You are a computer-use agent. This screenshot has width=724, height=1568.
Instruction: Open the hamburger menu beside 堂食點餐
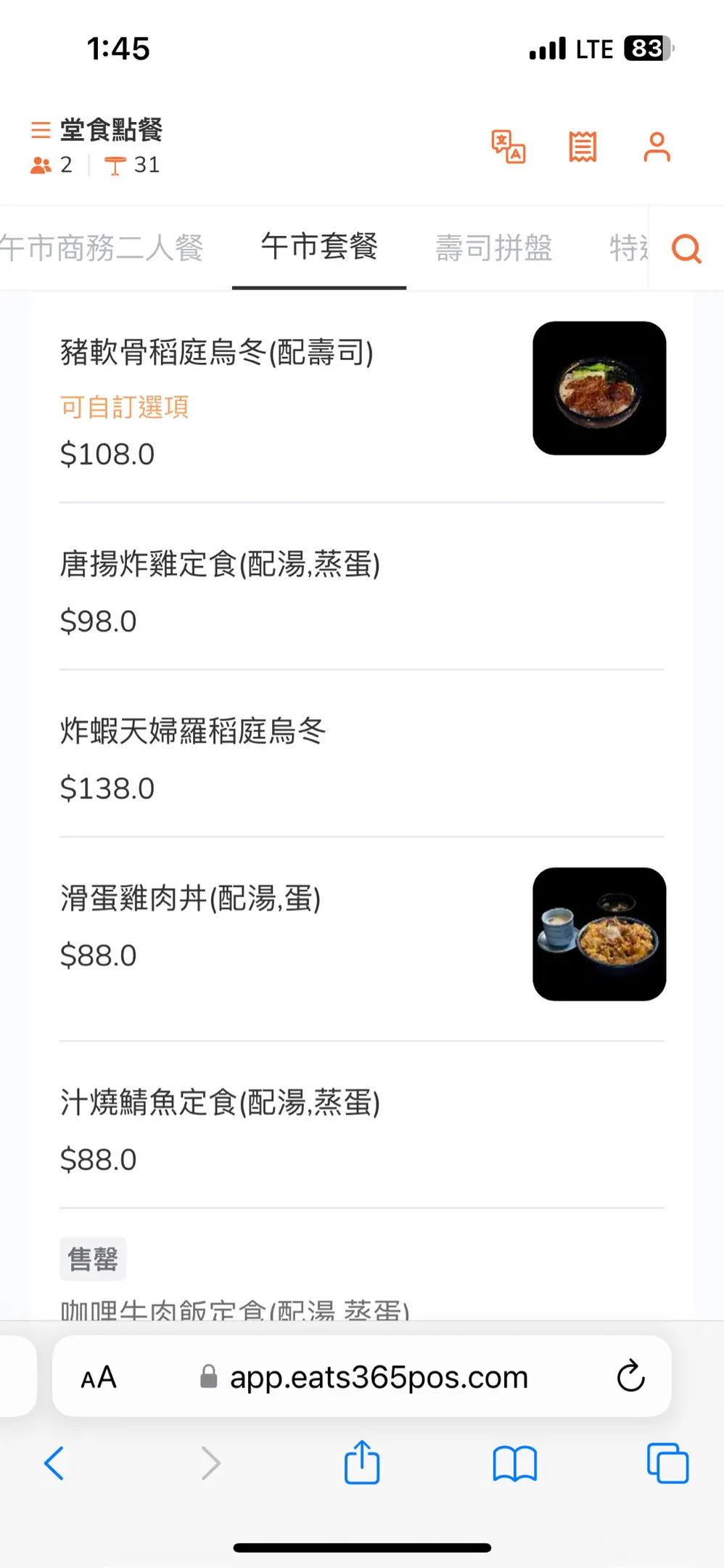41,130
